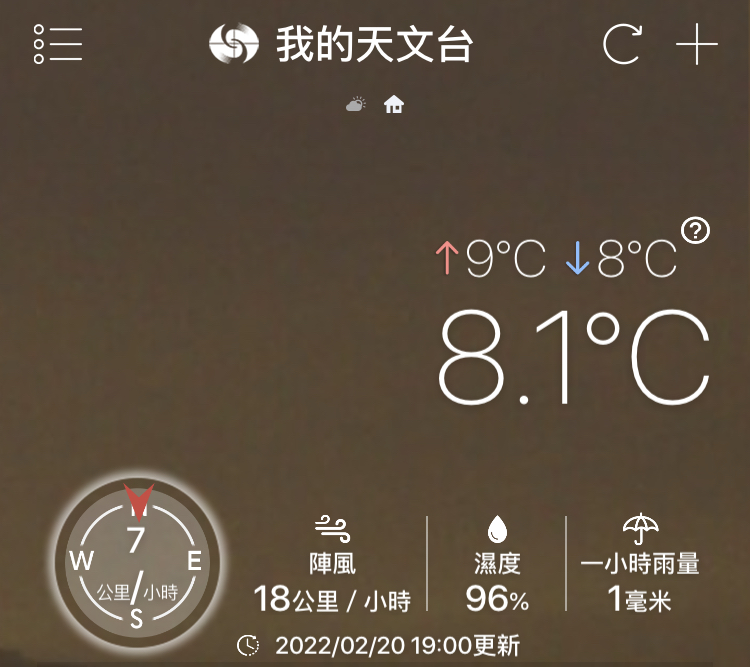Viewport: 750px width, 667px height.
Task: Switch to the weather page indicator
Action: 356,104
